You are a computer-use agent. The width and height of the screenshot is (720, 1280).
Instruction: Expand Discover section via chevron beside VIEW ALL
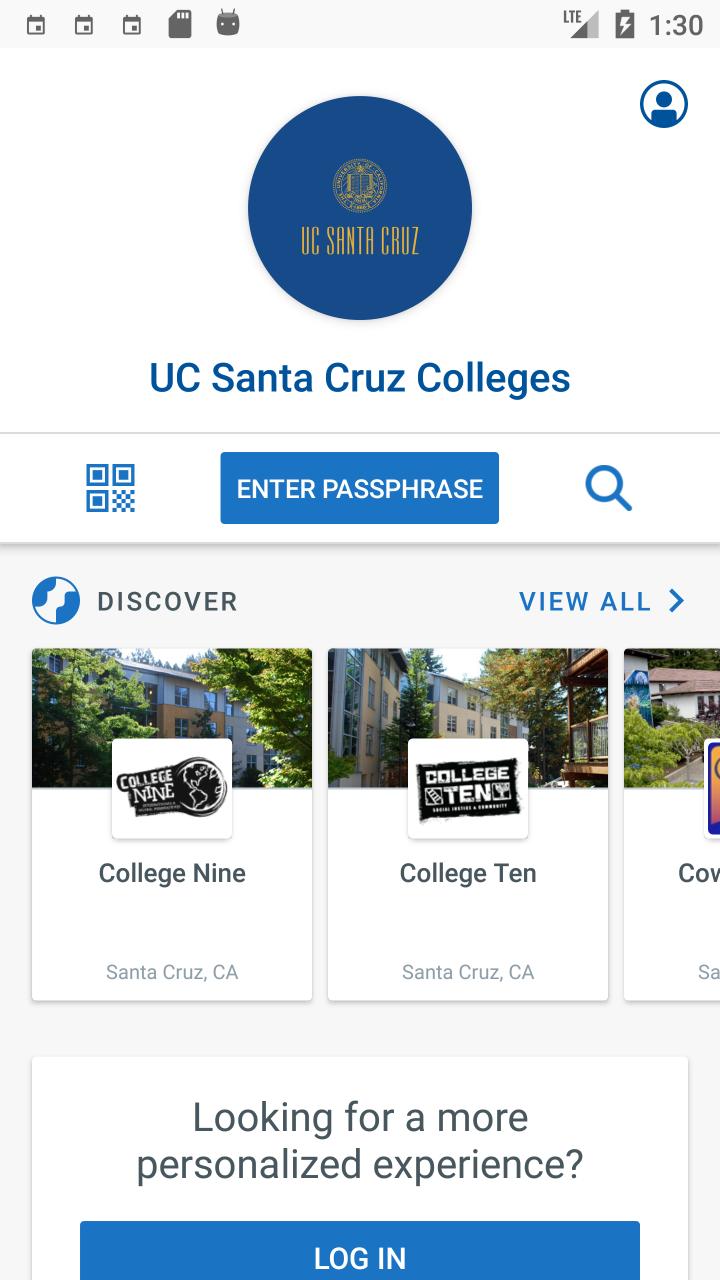pyautogui.click(x=676, y=601)
